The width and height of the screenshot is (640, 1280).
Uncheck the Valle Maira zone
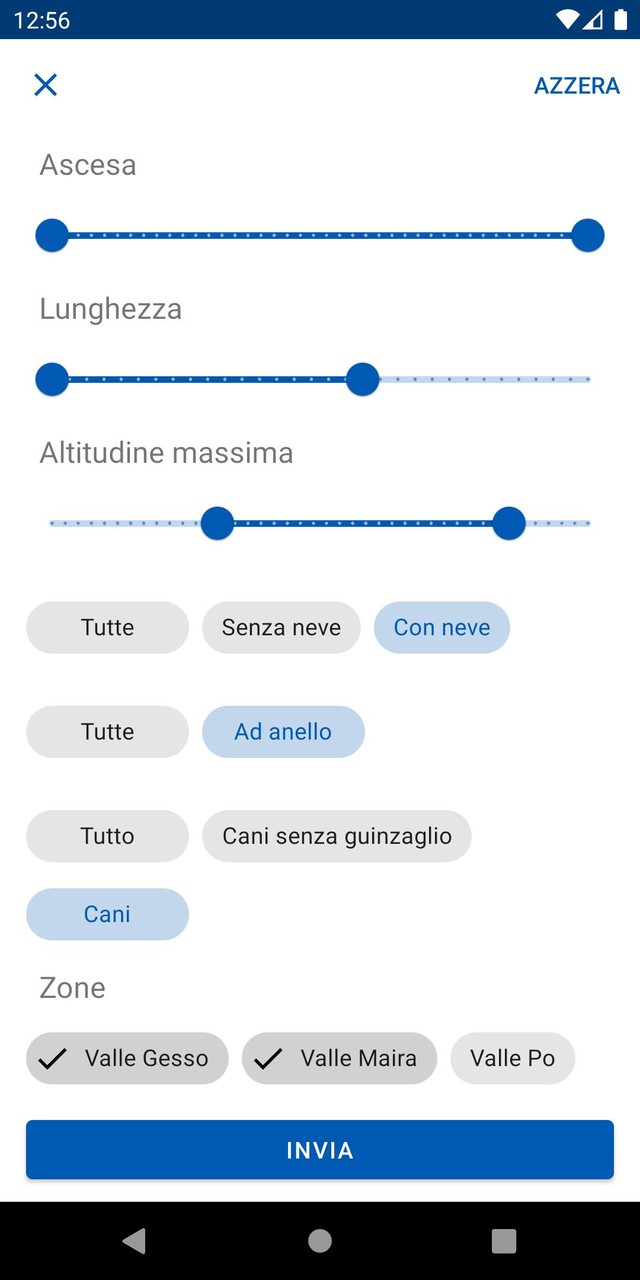[x=339, y=1058]
